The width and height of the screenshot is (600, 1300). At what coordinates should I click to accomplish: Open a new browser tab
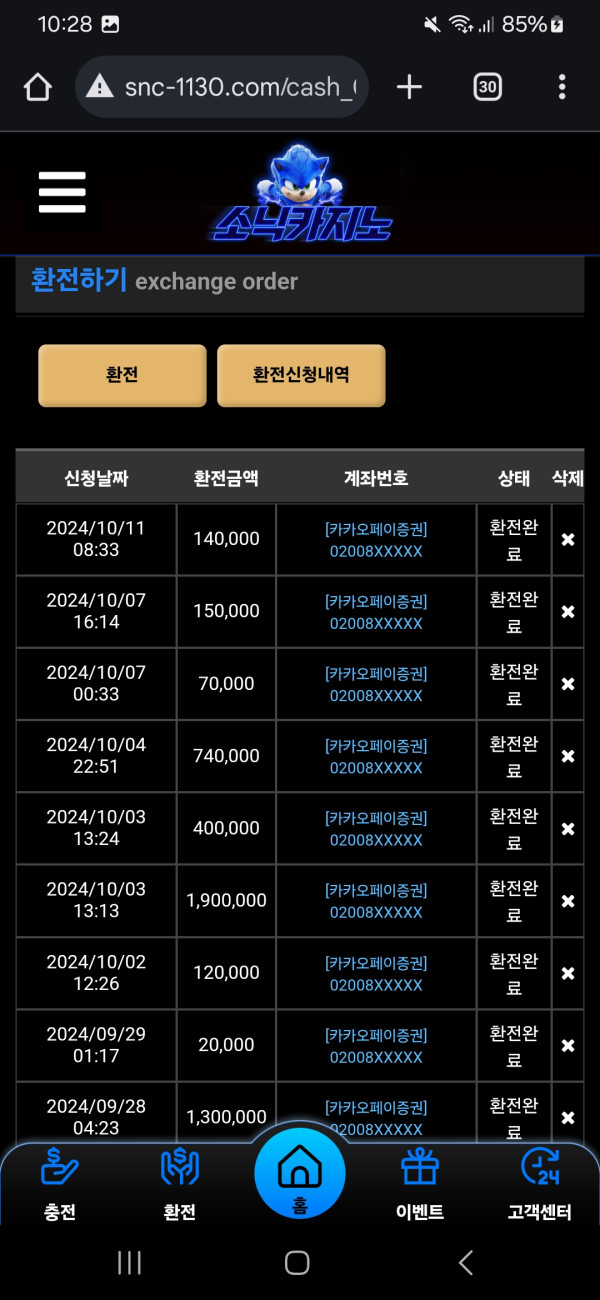pos(409,88)
